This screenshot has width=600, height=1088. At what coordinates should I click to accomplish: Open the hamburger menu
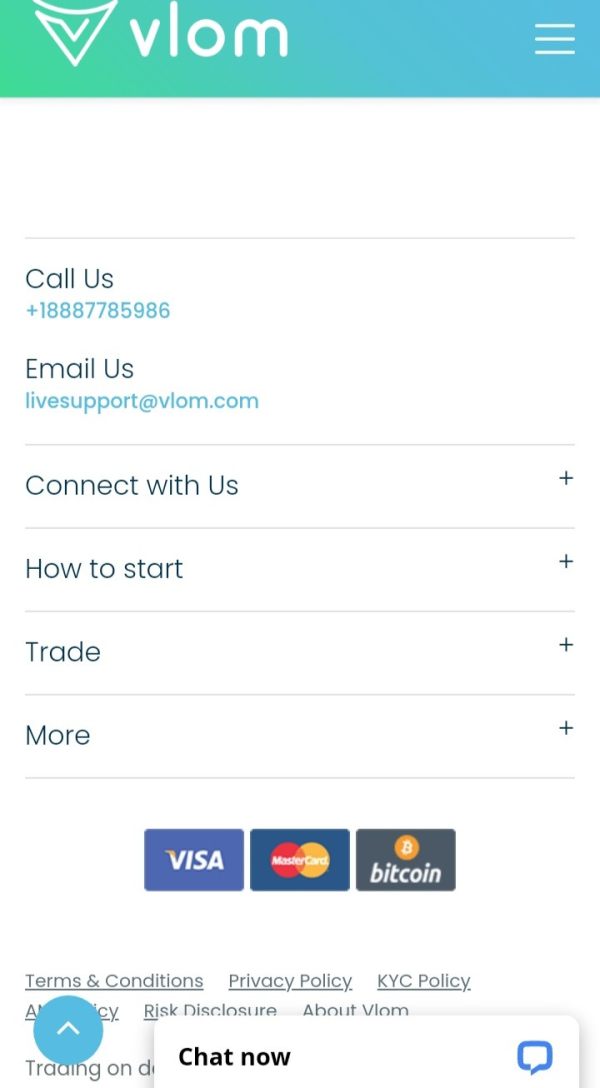(554, 39)
